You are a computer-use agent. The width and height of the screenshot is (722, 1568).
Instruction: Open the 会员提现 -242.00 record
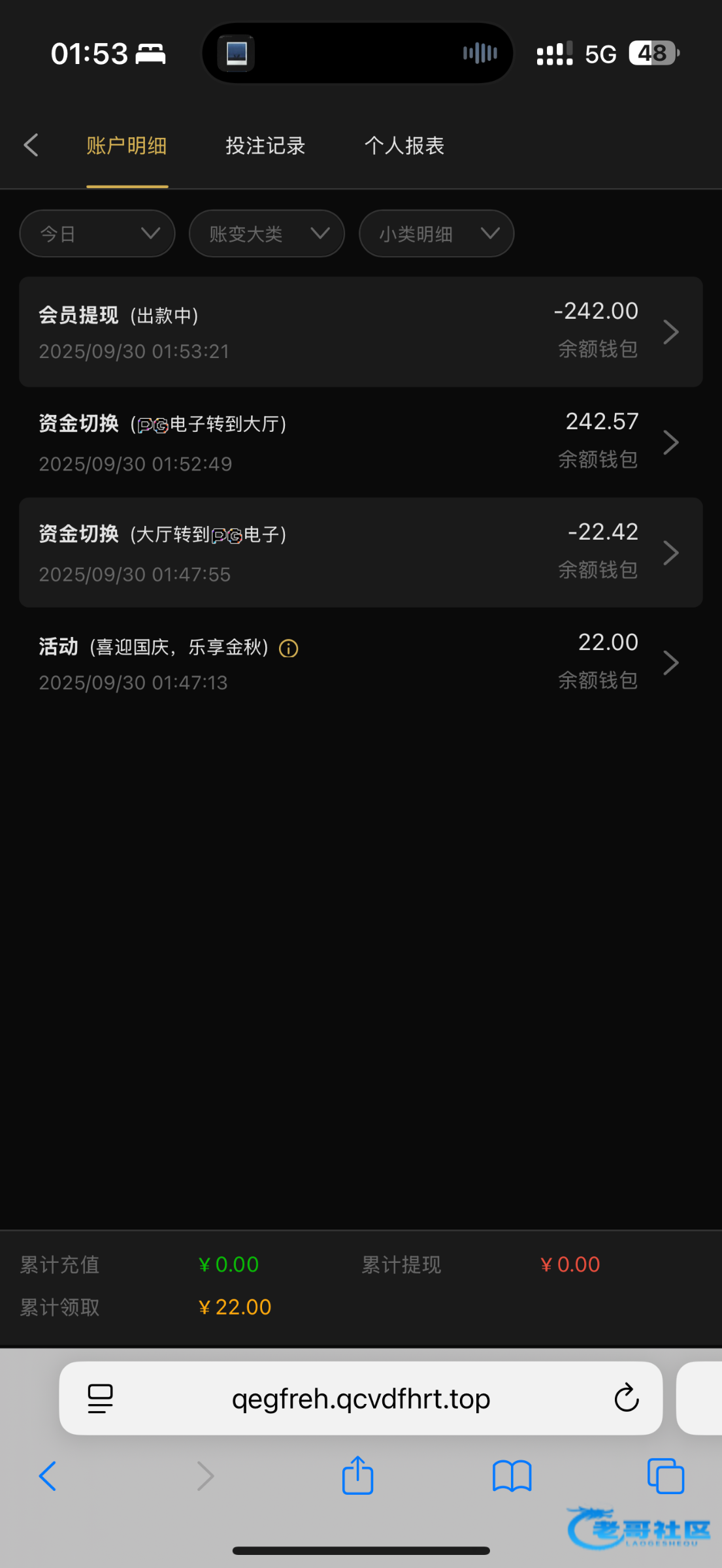click(x=361, y=332)
